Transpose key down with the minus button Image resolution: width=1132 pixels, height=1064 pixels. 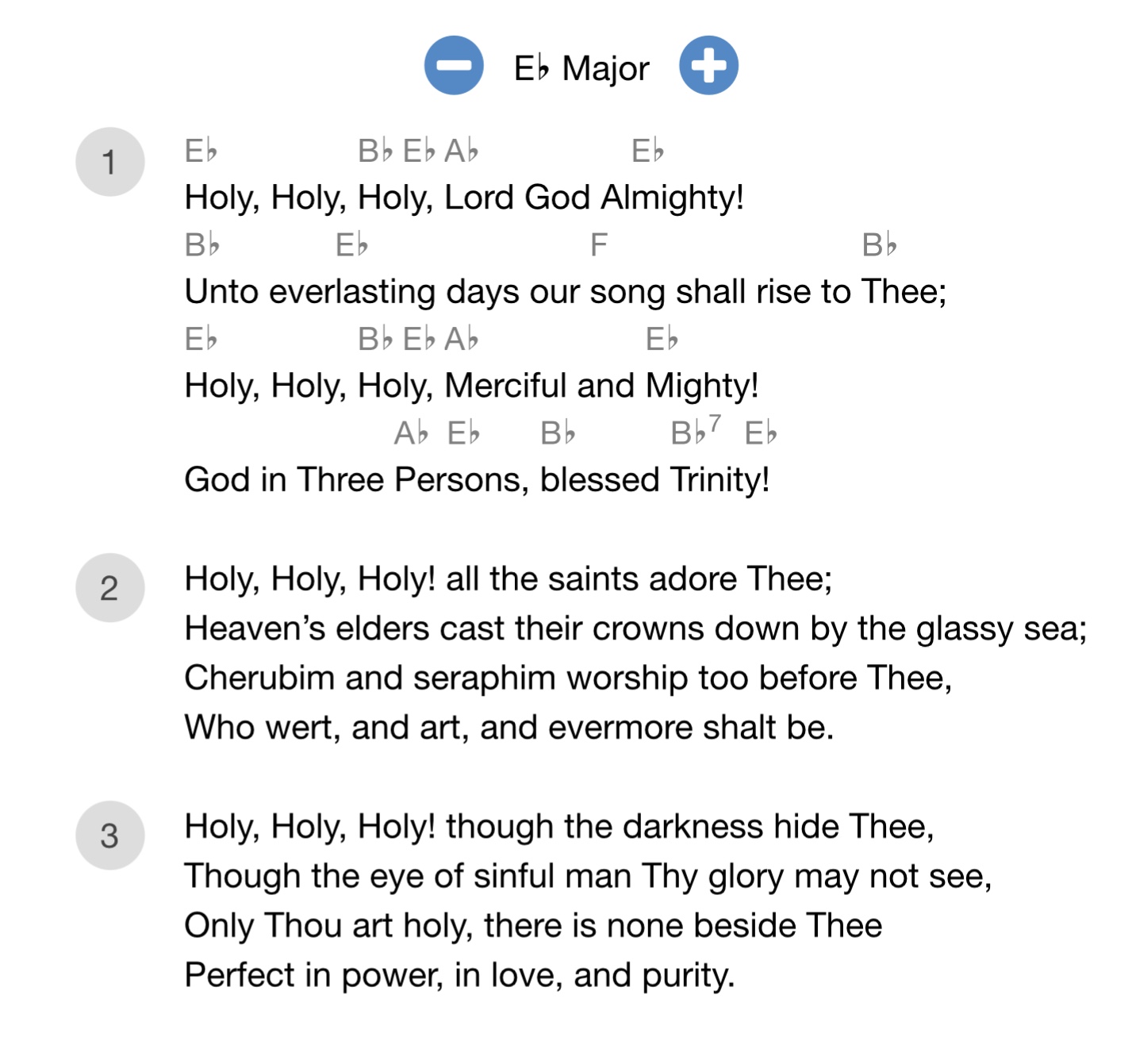tap(454, 66)
